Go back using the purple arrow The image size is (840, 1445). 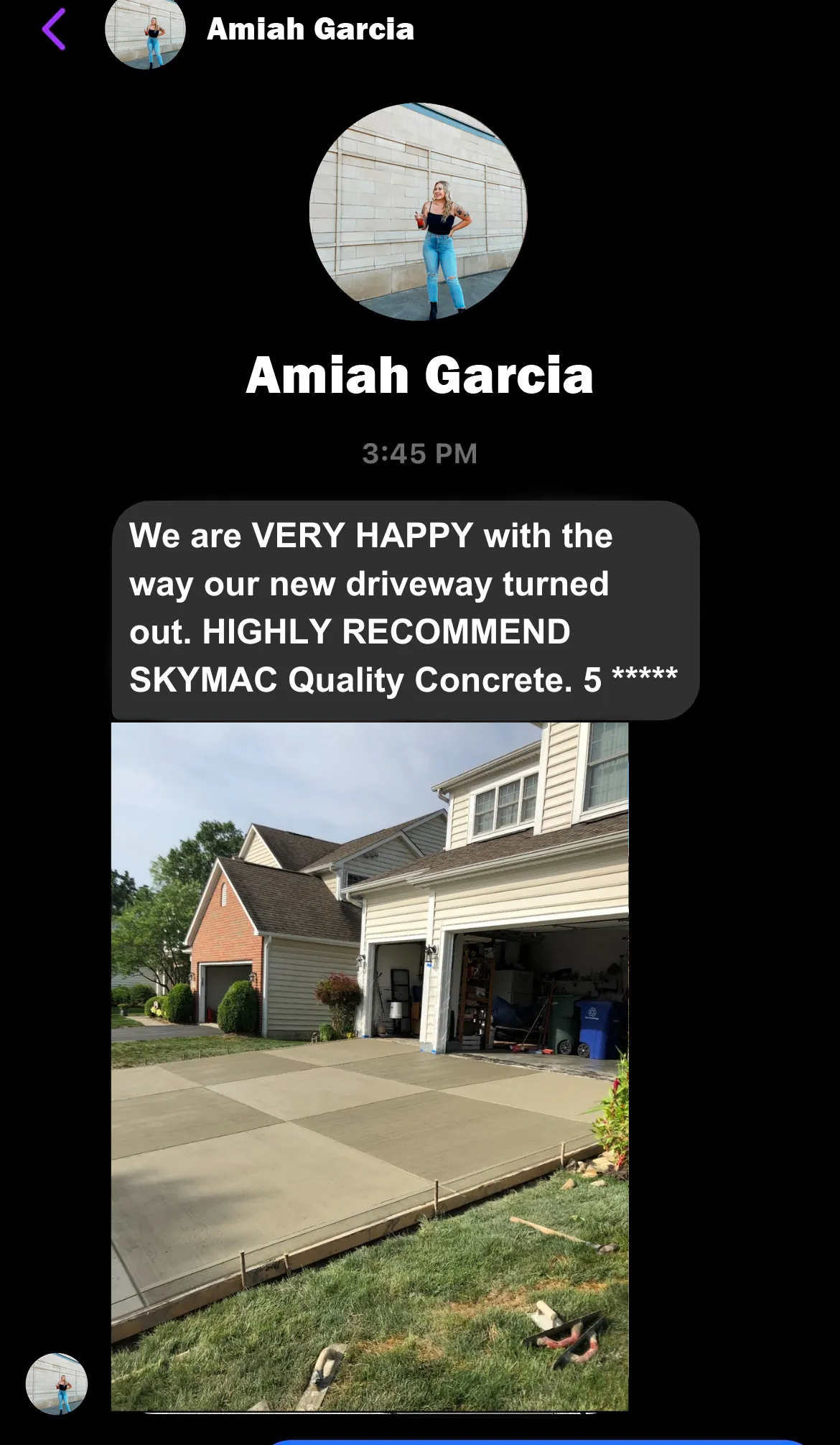tap(54, 29)
